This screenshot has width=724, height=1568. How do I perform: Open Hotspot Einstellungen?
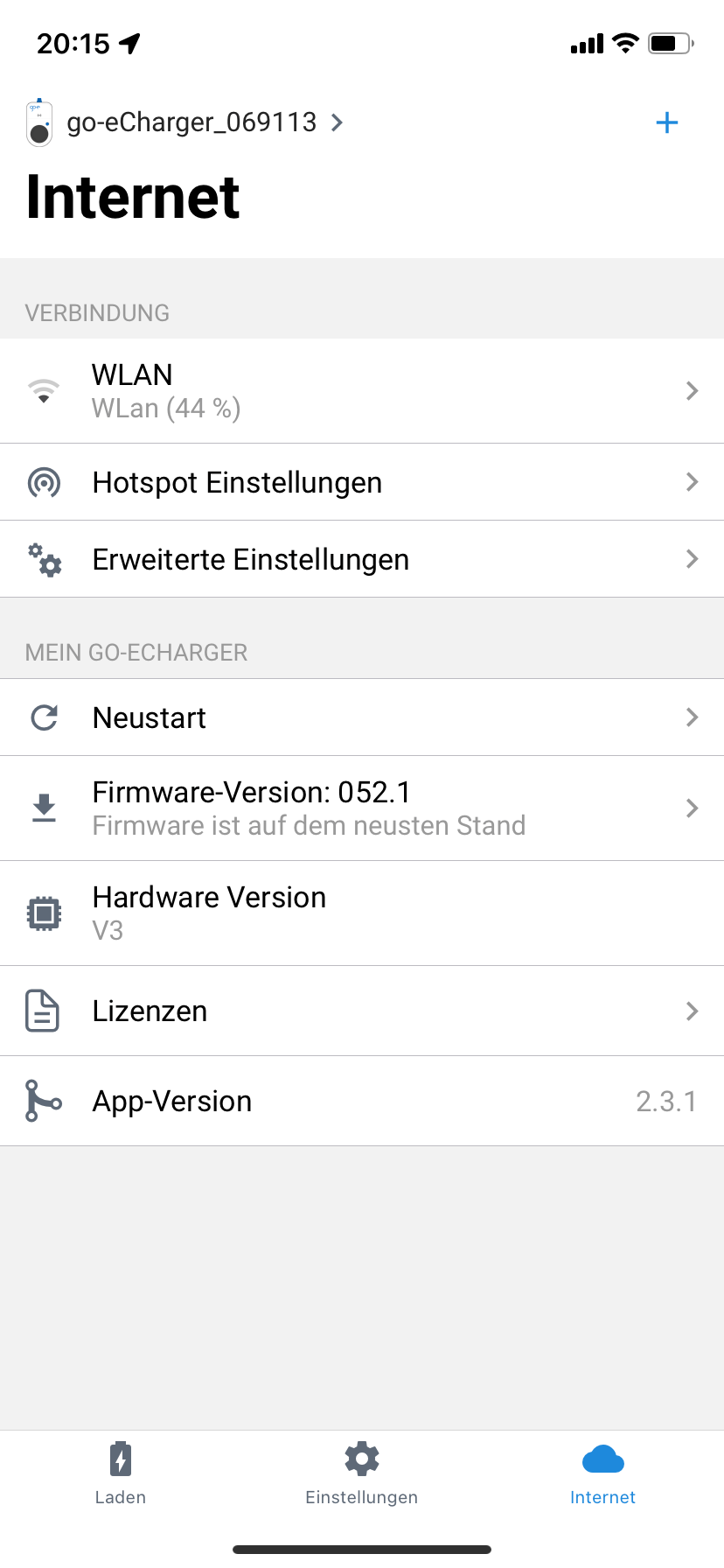pyautogui.click(x=362, y=482)
